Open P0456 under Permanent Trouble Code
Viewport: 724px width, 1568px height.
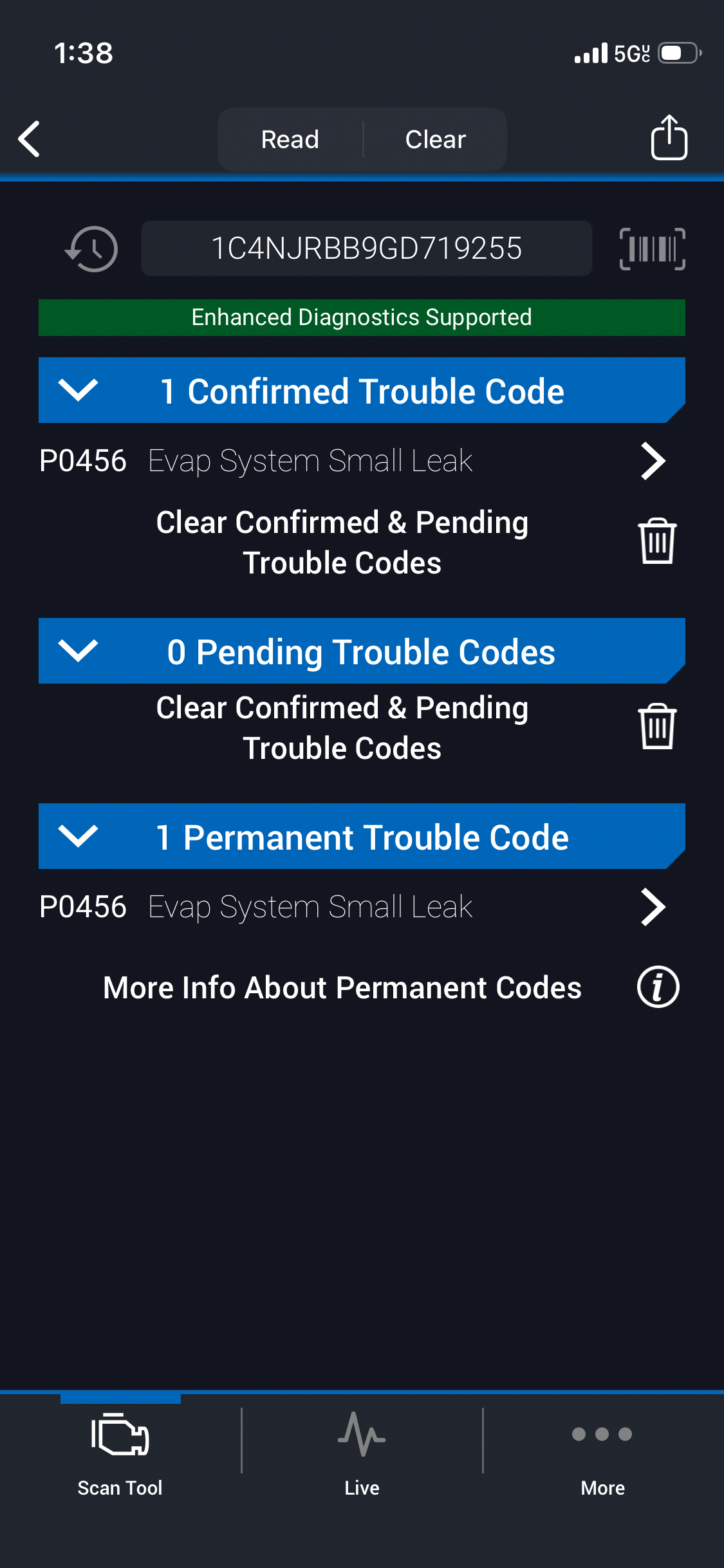tap(351, 907)
